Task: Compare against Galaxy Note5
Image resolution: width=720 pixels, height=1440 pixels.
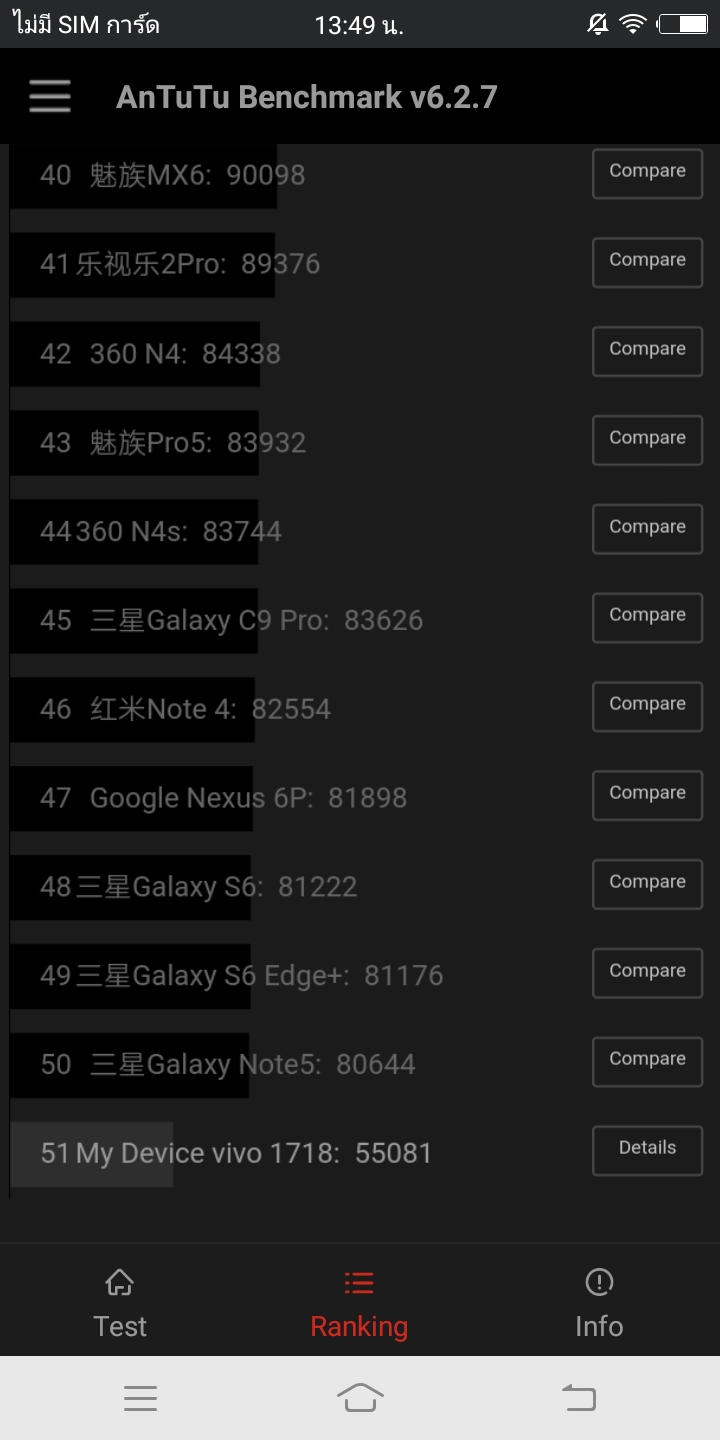Action: 647,1062
